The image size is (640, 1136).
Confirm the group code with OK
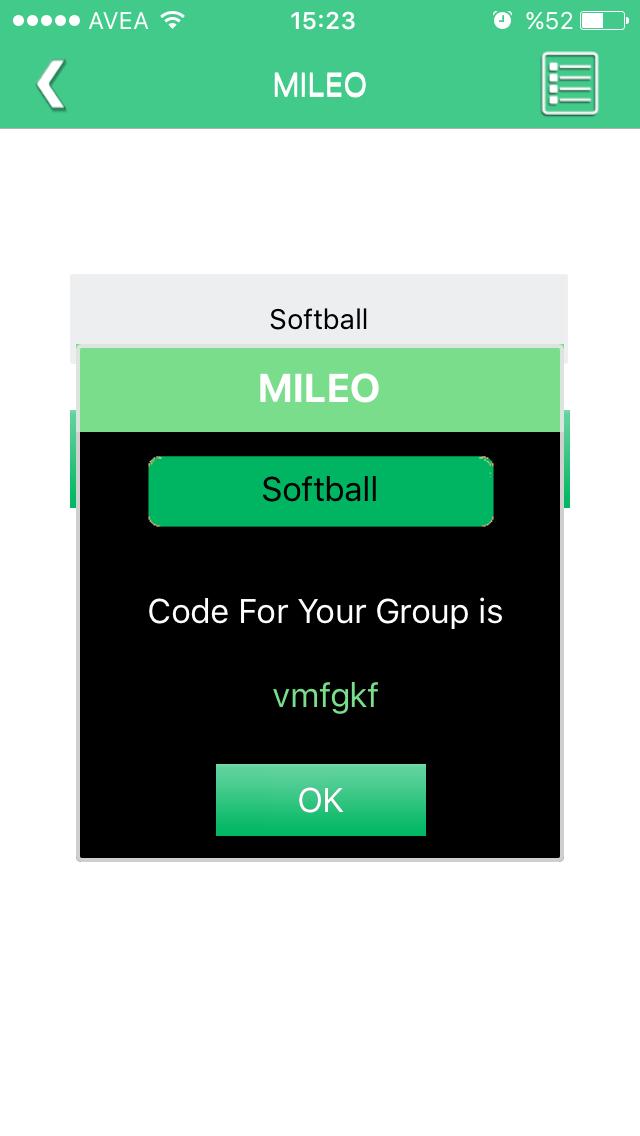[320, 799]
